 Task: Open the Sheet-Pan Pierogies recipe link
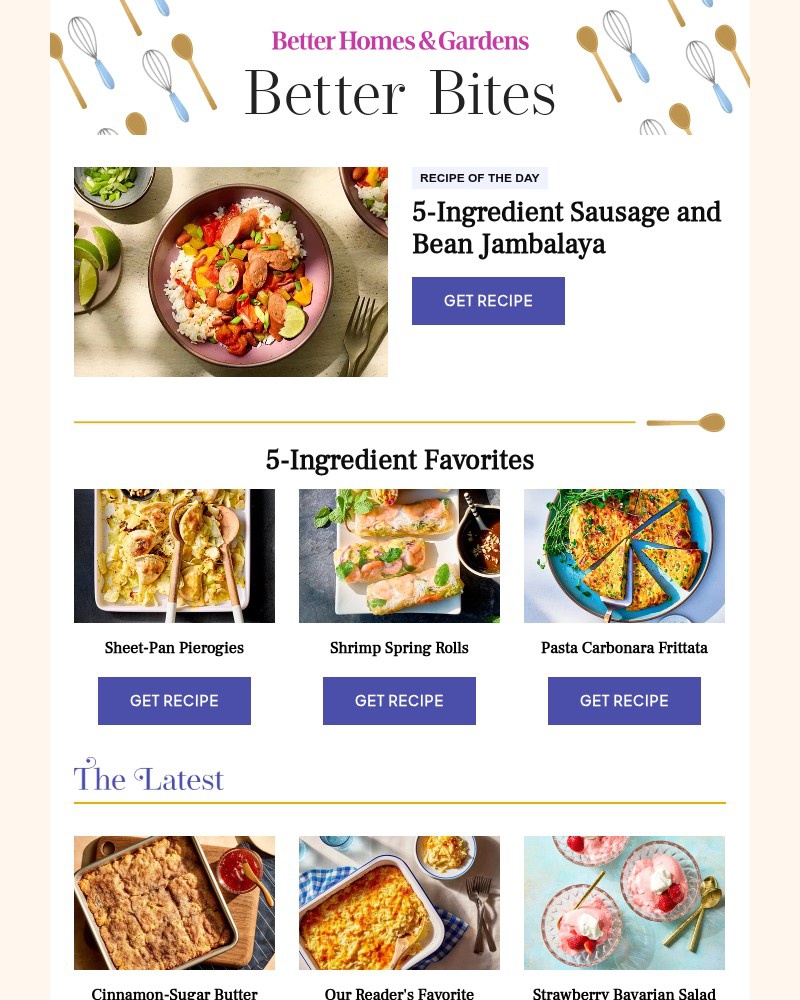tap(174, 648)
